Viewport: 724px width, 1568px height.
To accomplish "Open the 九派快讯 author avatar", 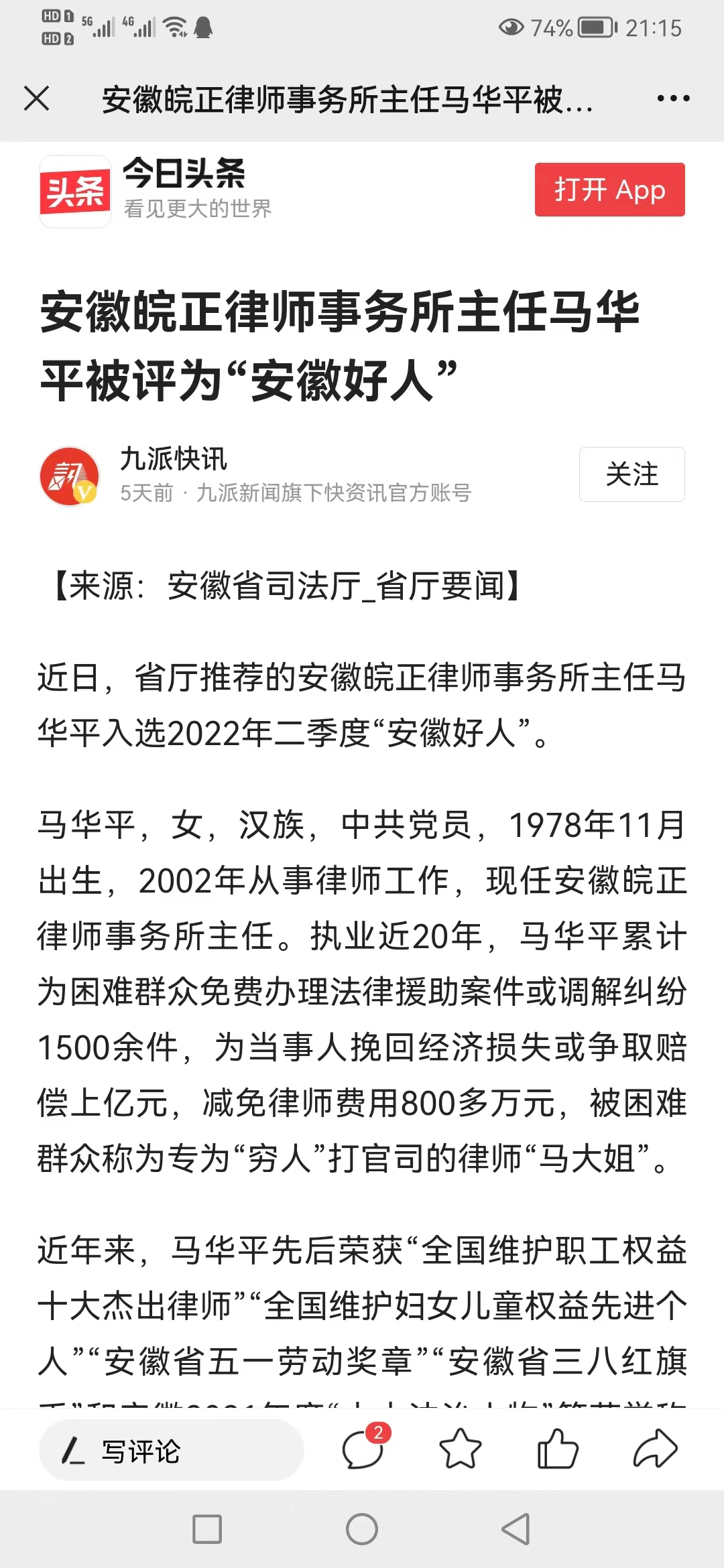I will 69,476.
